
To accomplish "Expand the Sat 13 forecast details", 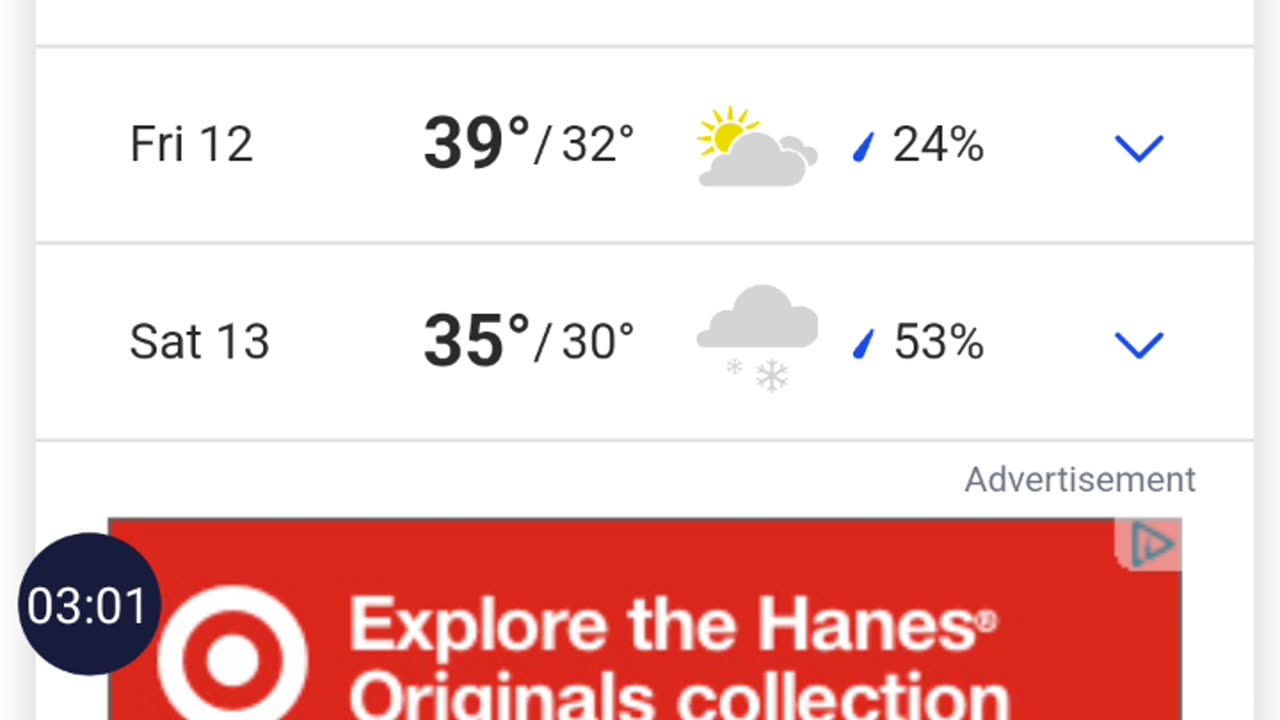I will 1138,345.
